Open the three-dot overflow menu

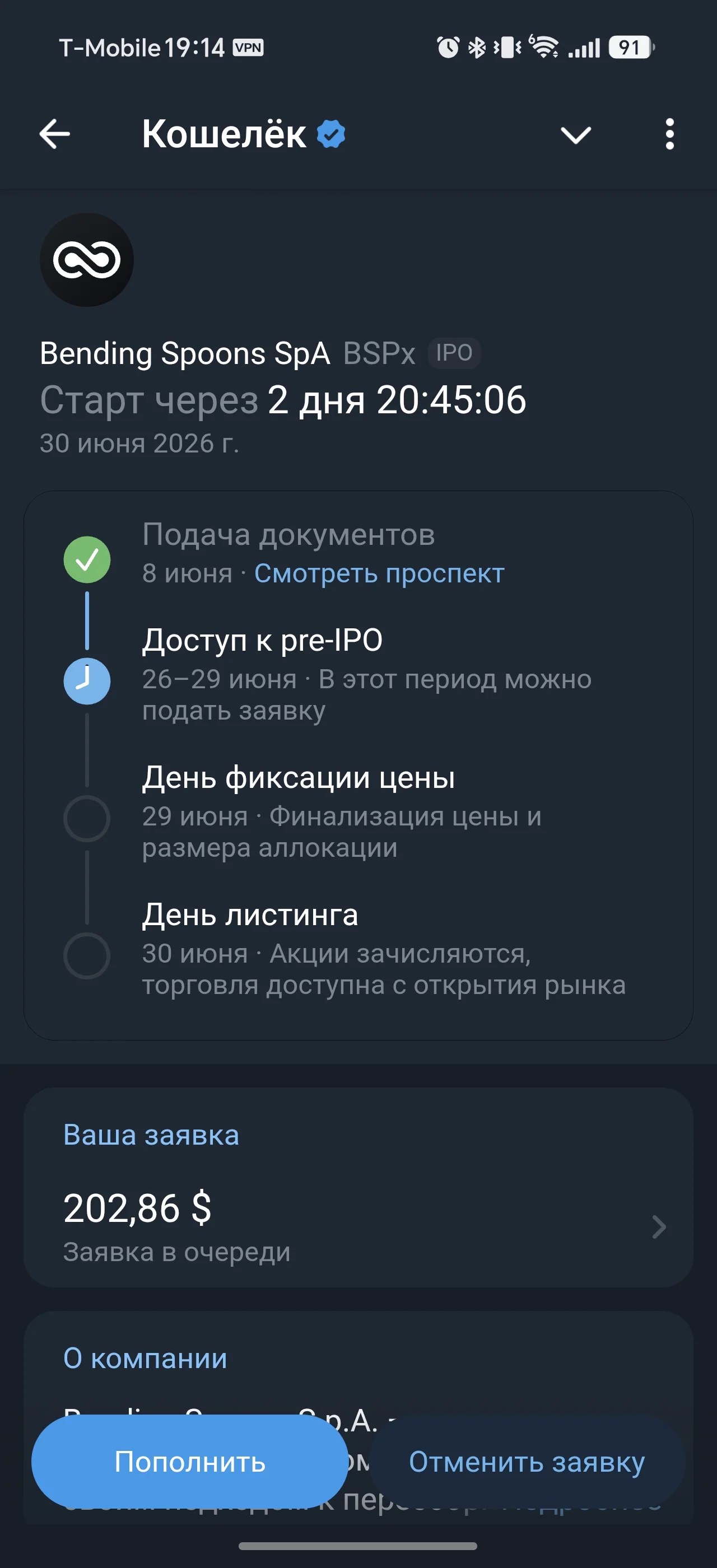[x=669, y=134]
